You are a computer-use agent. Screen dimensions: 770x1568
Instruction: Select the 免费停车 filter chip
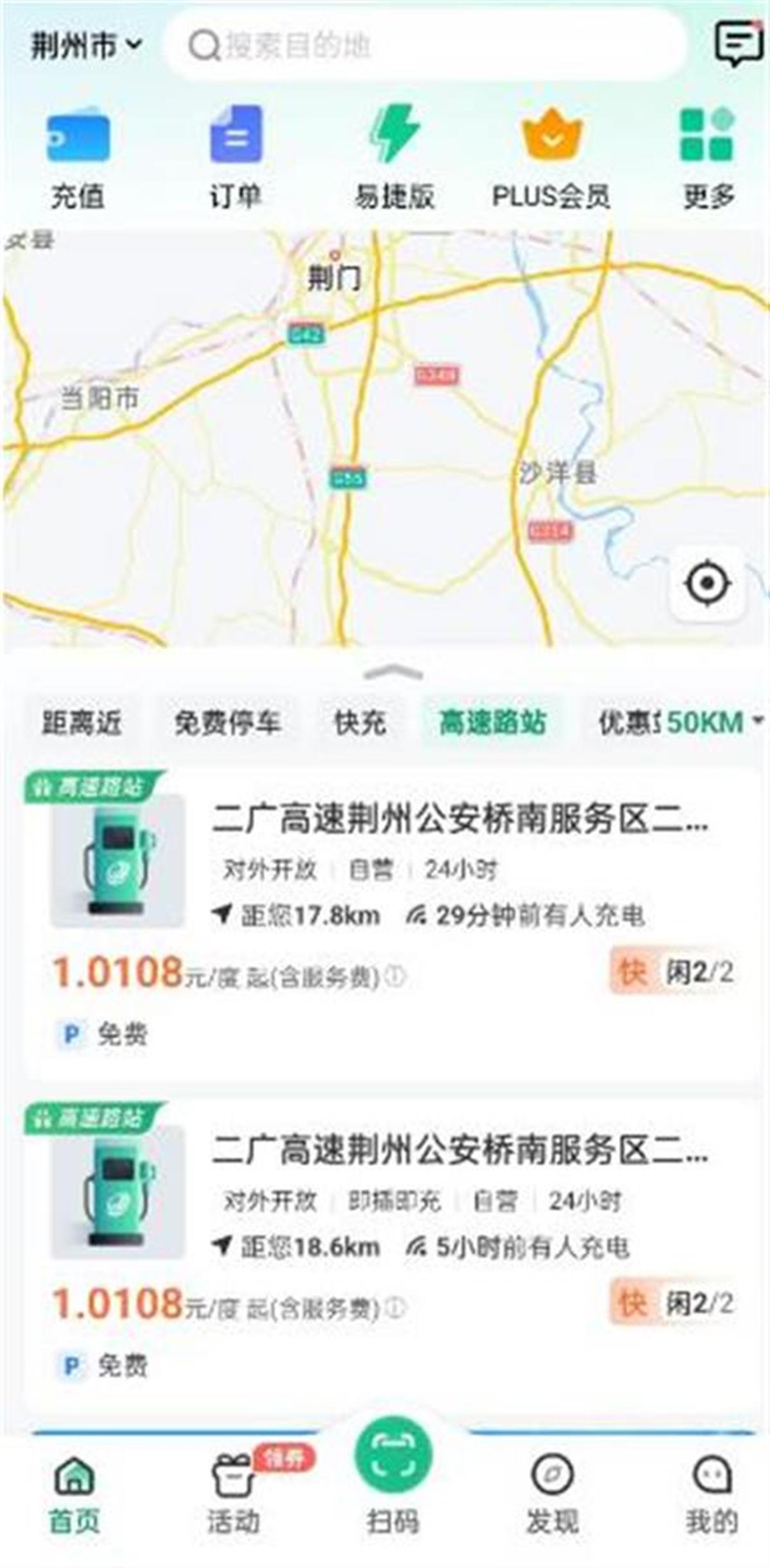[227, 723]
